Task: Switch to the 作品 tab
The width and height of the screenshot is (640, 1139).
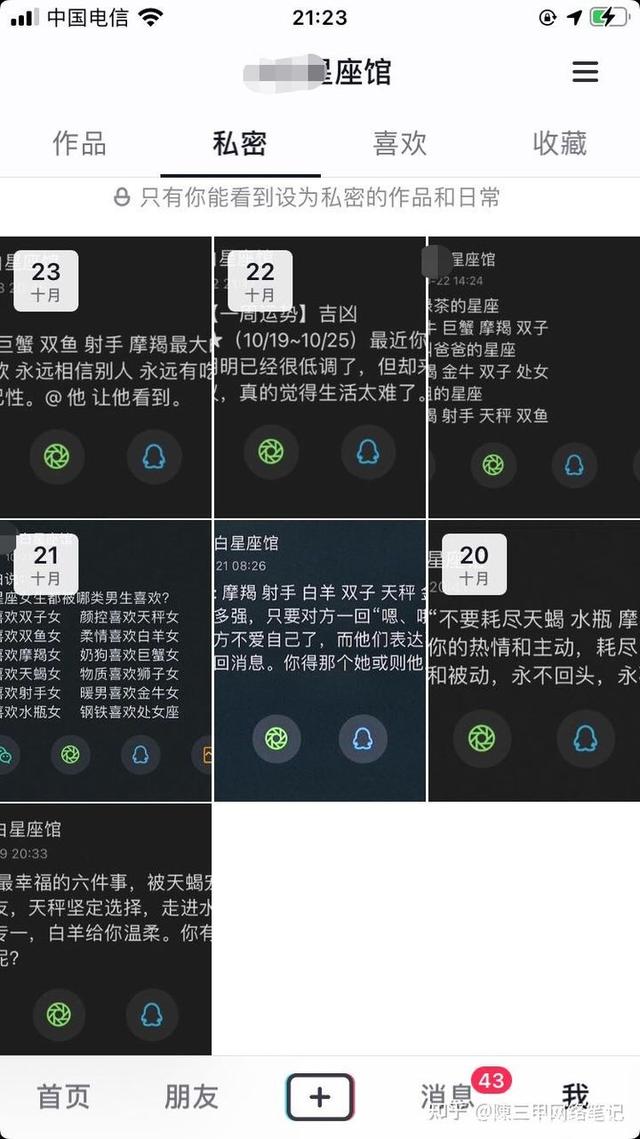Action: point(79,143)
